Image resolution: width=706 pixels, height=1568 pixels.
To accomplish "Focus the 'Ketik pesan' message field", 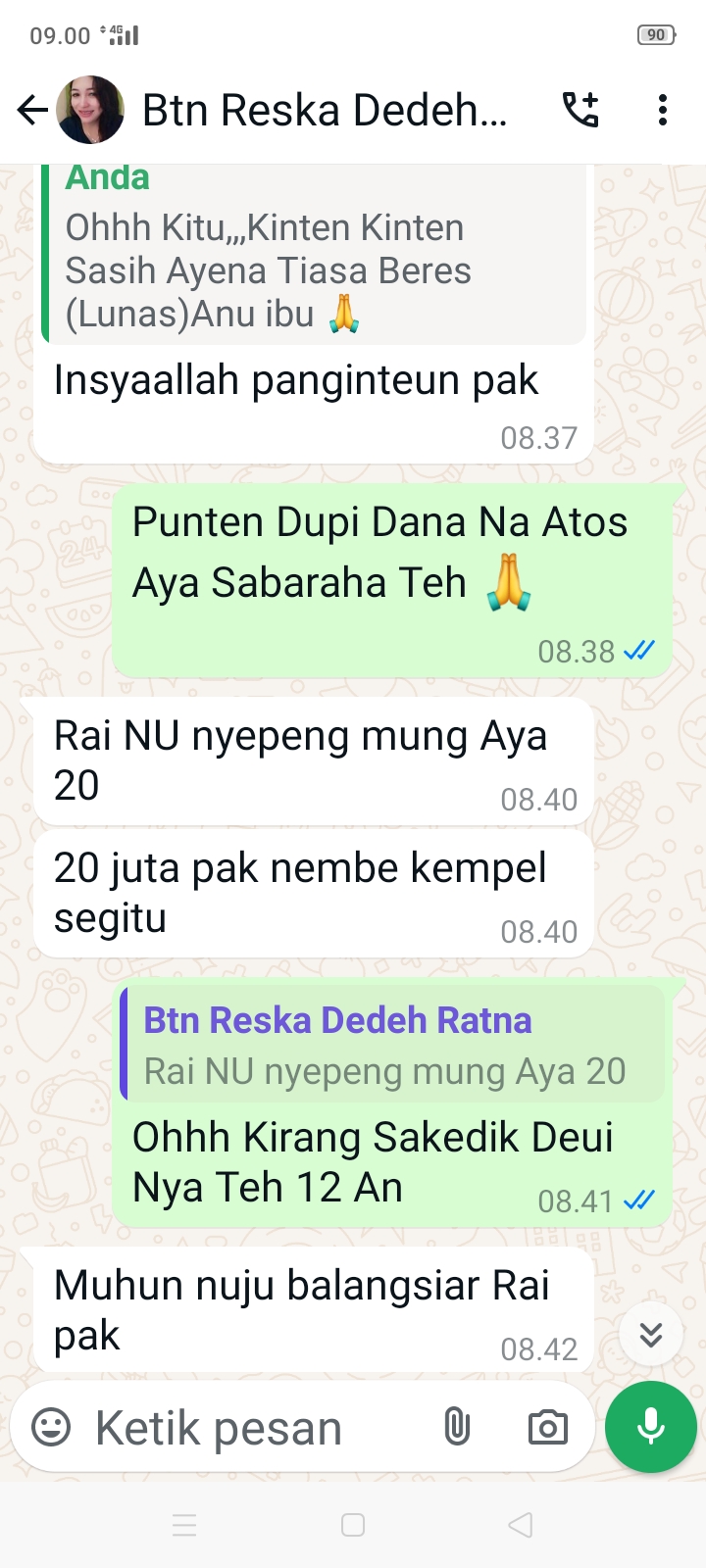I will 255,1428.
